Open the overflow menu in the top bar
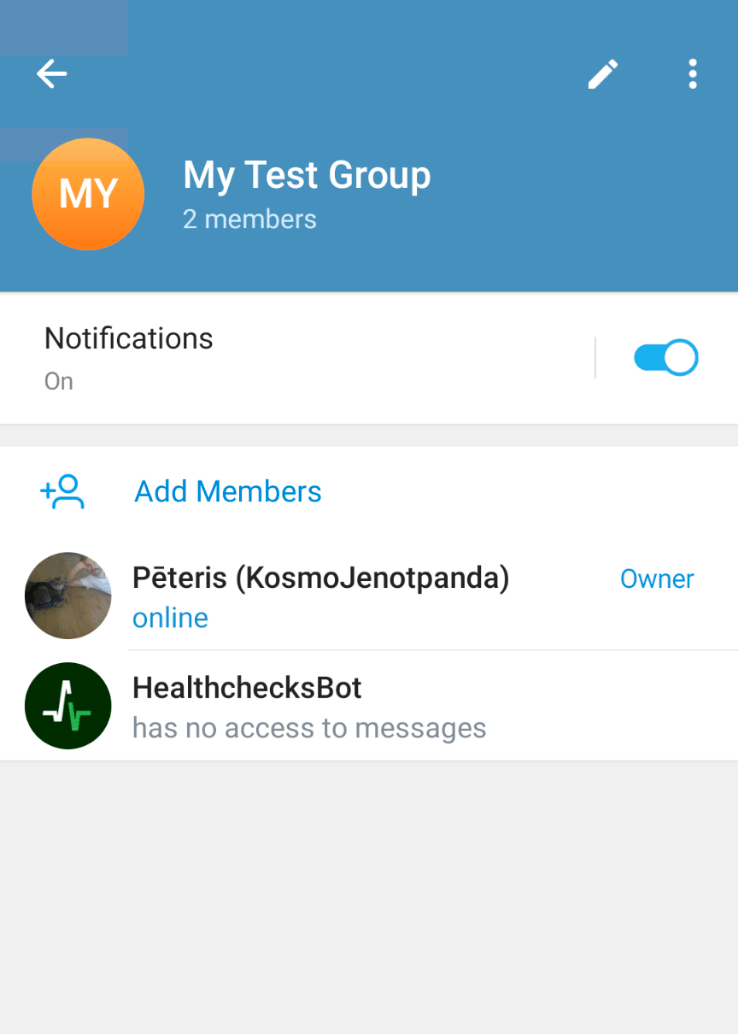The image size is (738, 1034). 692,74
